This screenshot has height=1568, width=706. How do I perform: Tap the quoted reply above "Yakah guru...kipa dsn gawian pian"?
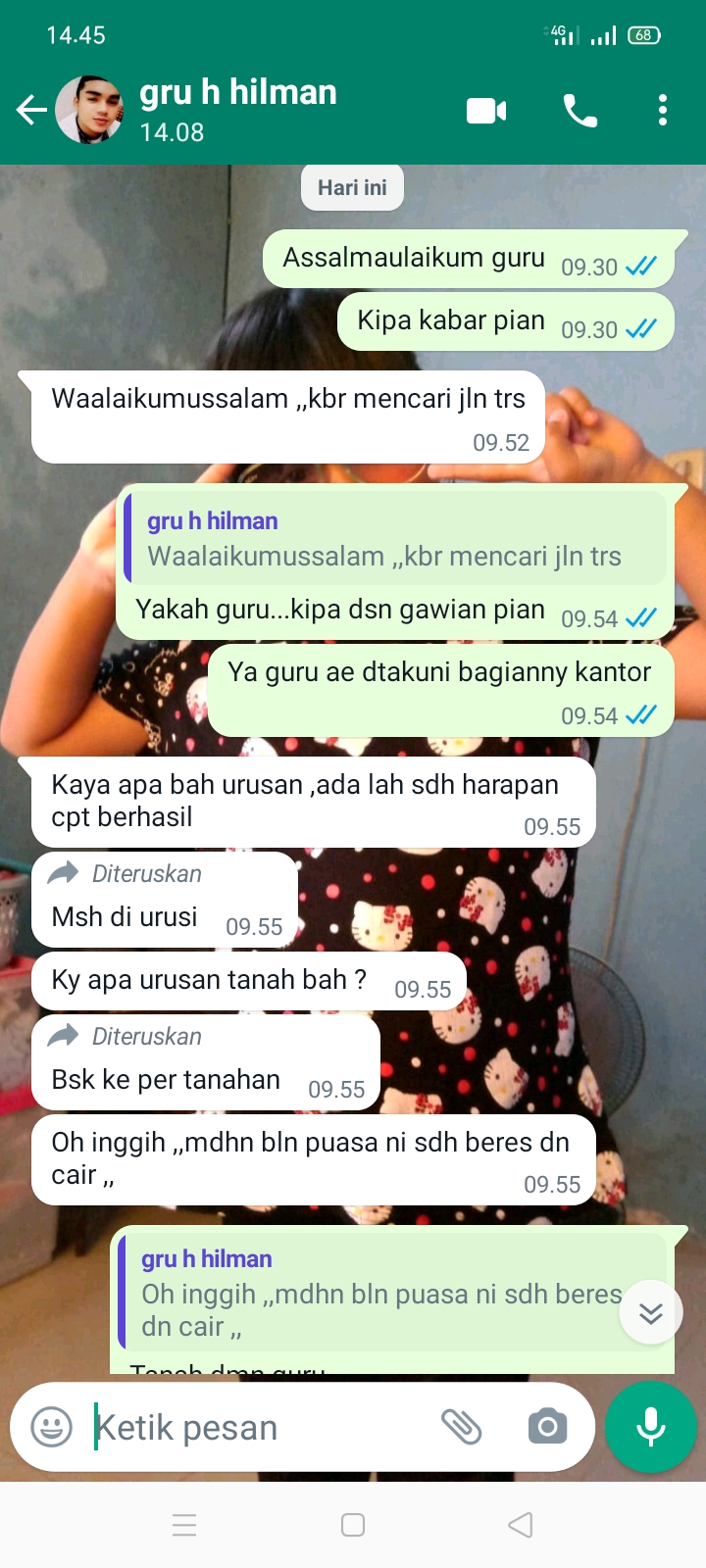tap(396, 539)
